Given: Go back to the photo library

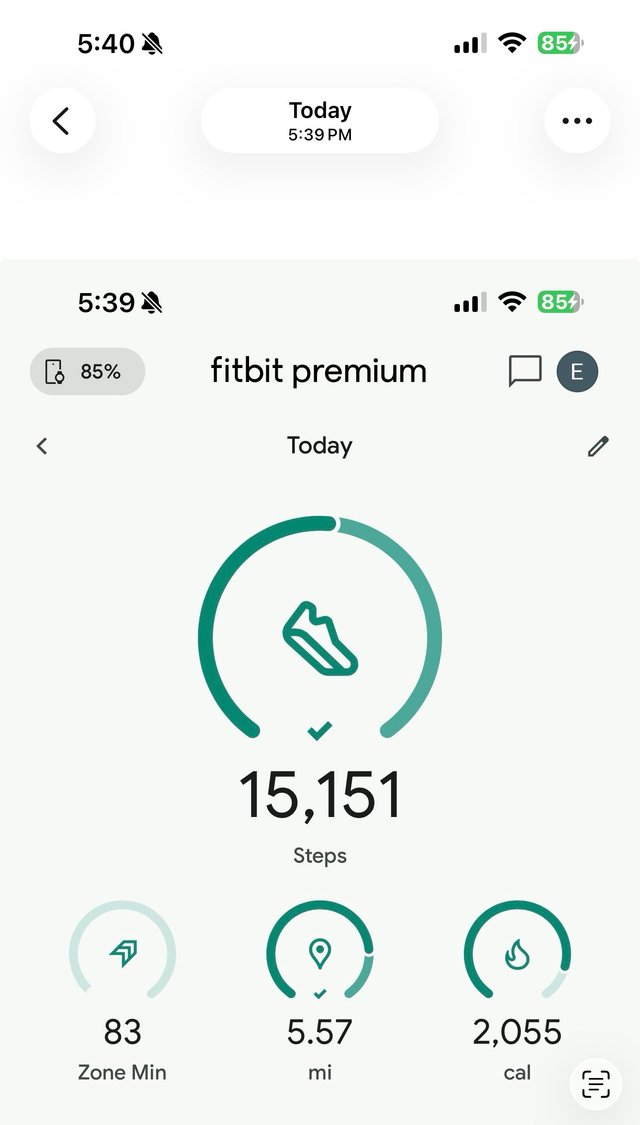Looking at the screenshot, I should tap(62, 121).
